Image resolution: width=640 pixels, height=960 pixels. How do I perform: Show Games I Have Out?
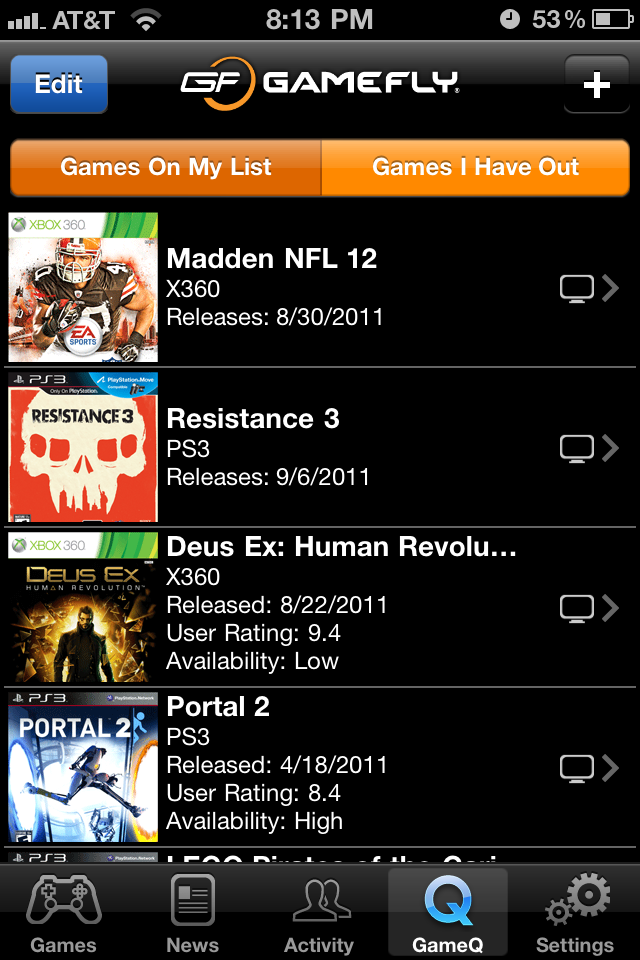pos(476,167)
